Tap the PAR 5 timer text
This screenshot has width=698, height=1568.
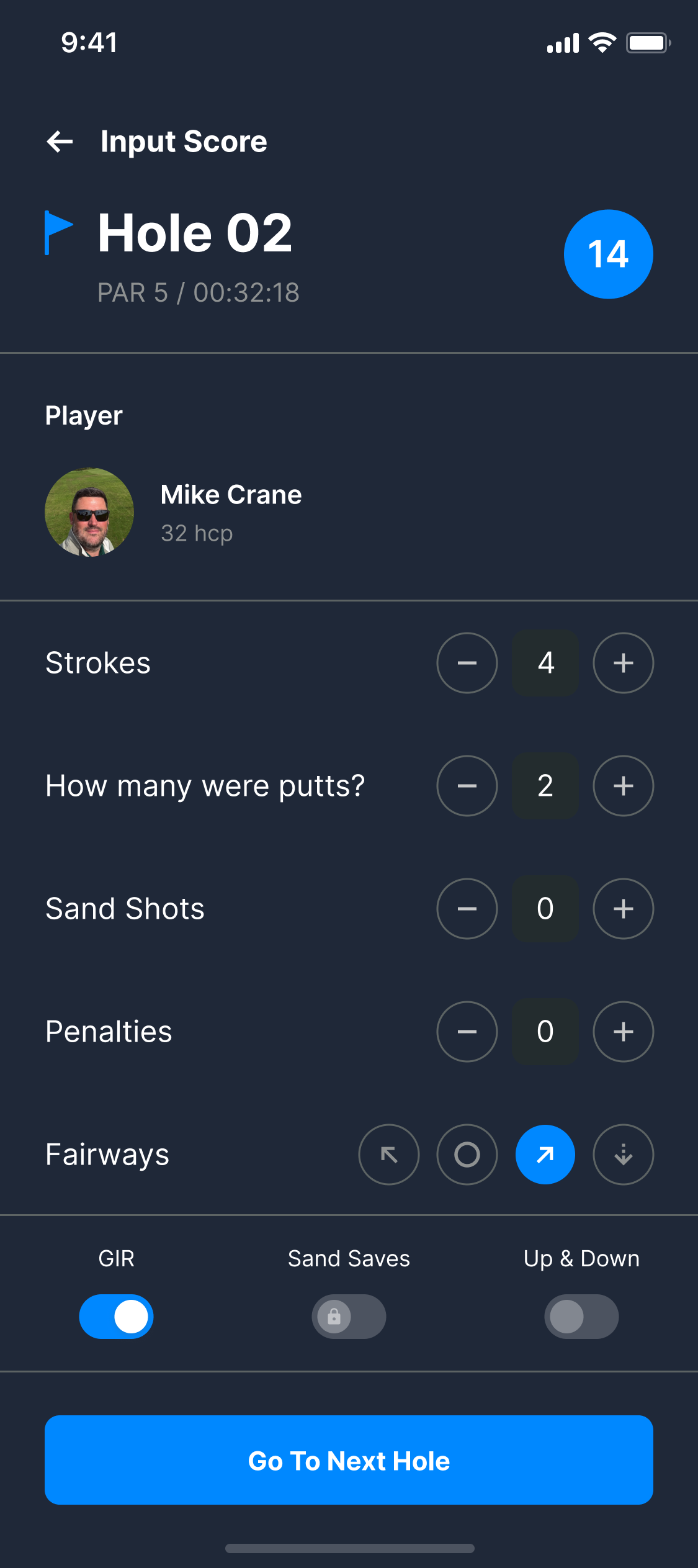198,292
